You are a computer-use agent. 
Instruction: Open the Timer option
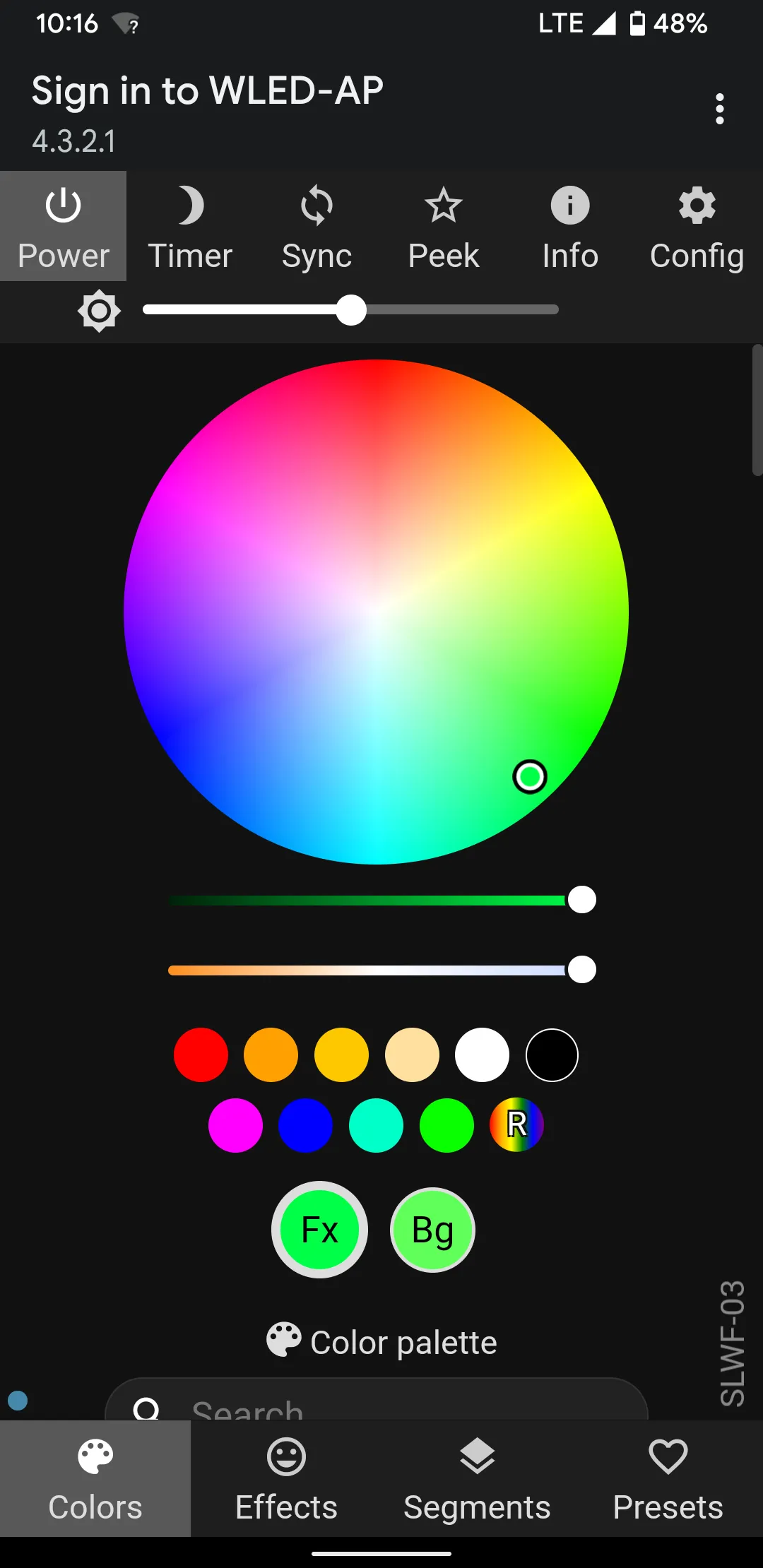tap(190, 226)
